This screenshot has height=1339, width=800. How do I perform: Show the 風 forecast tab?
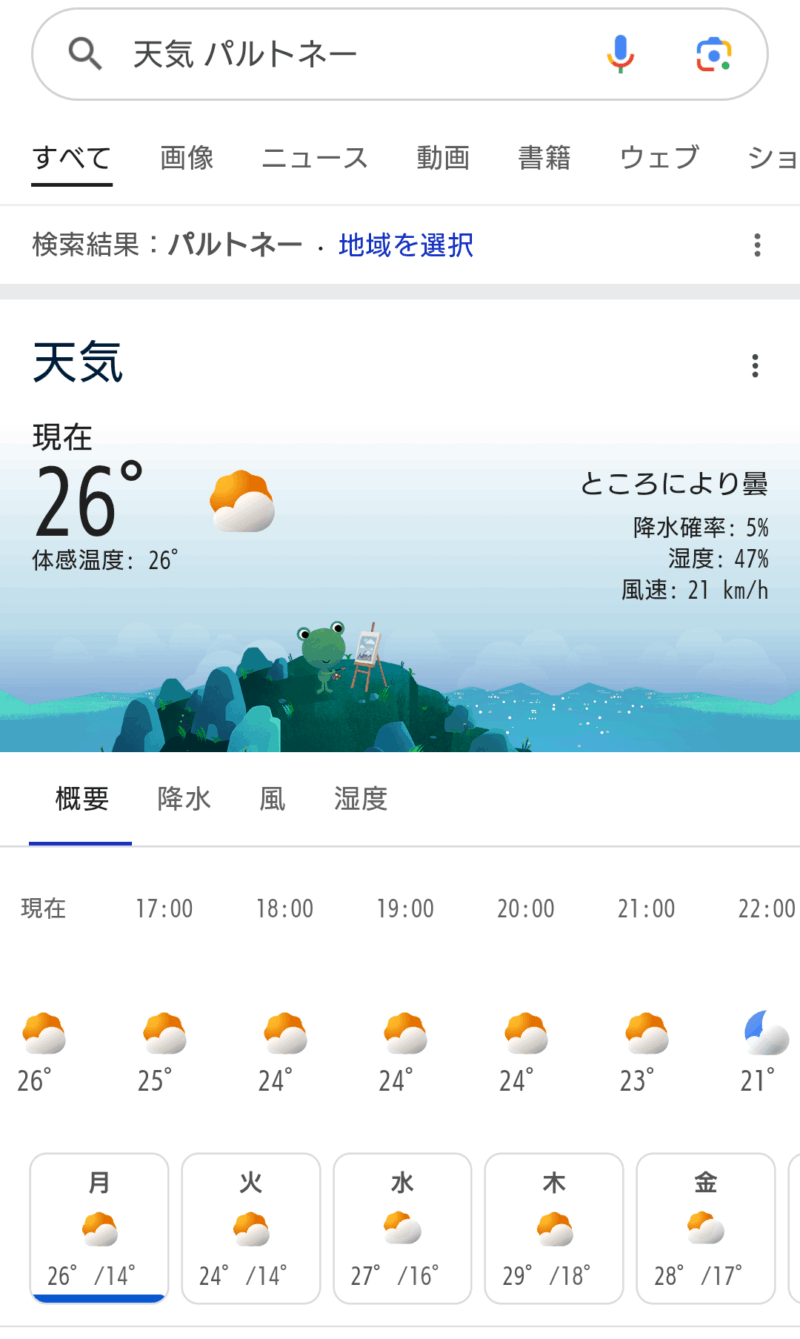[x=272, y=798]
